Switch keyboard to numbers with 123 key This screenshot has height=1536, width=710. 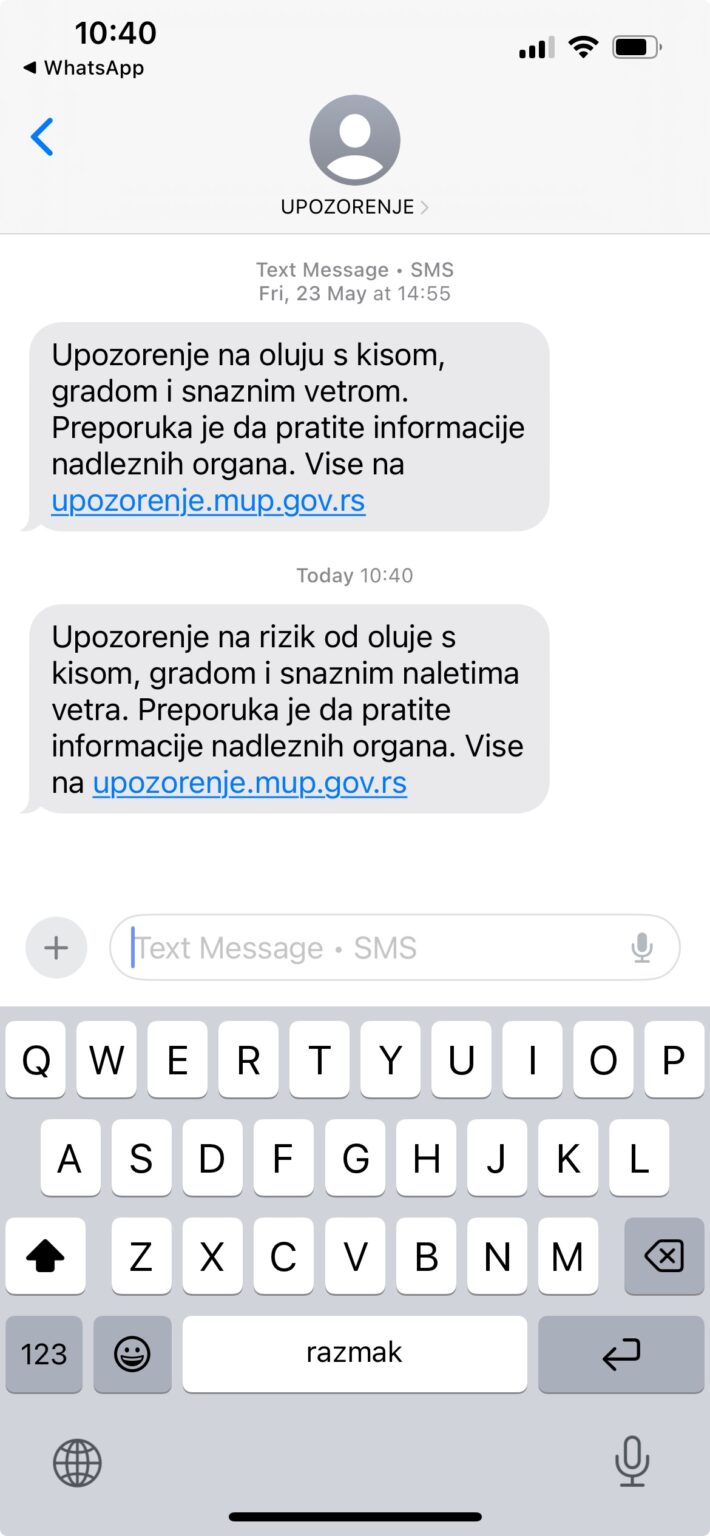pyautogui.click(x=44, y=1354)
